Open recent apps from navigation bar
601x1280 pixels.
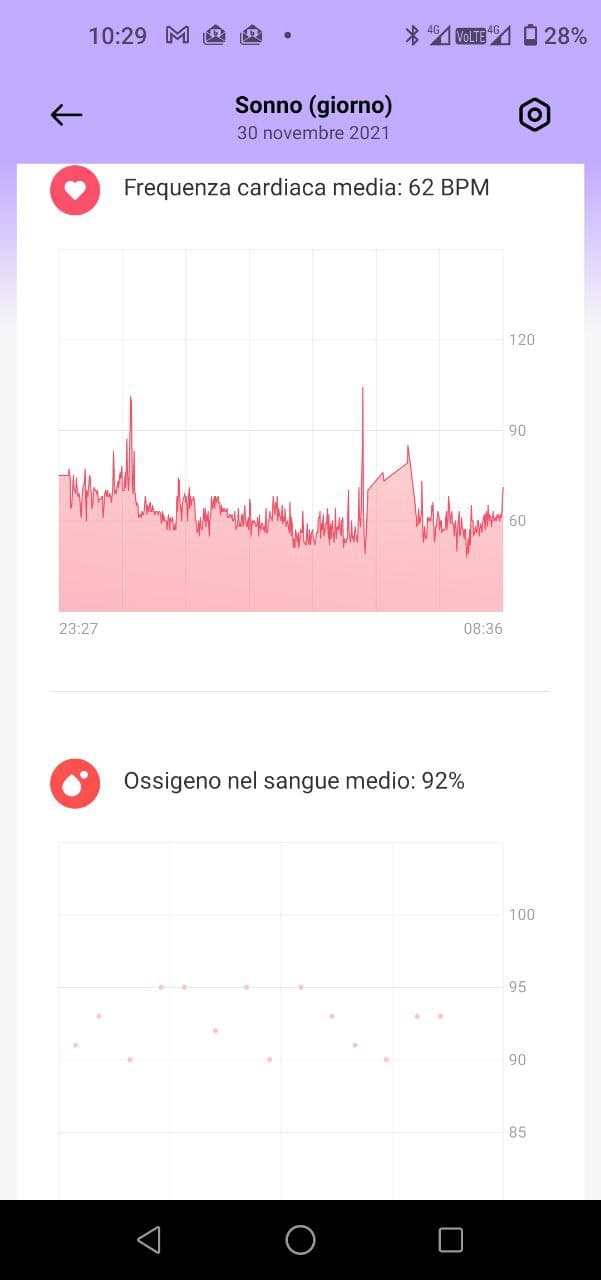tap(451, 1240)
